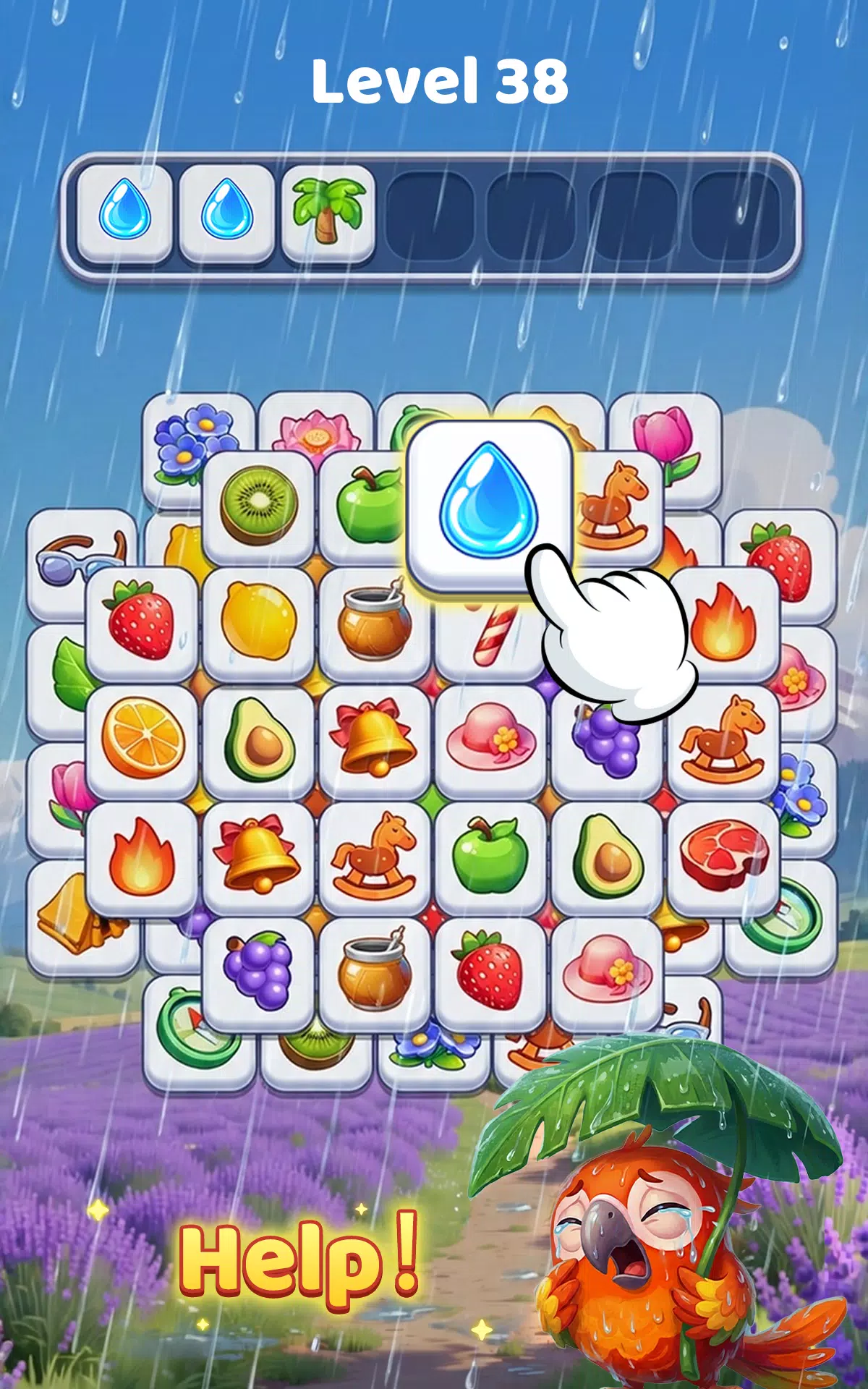This screenshot has width=868, height=1389.
Task: Select the palm tree tile in the collection bar
Action: pos(327,210)
